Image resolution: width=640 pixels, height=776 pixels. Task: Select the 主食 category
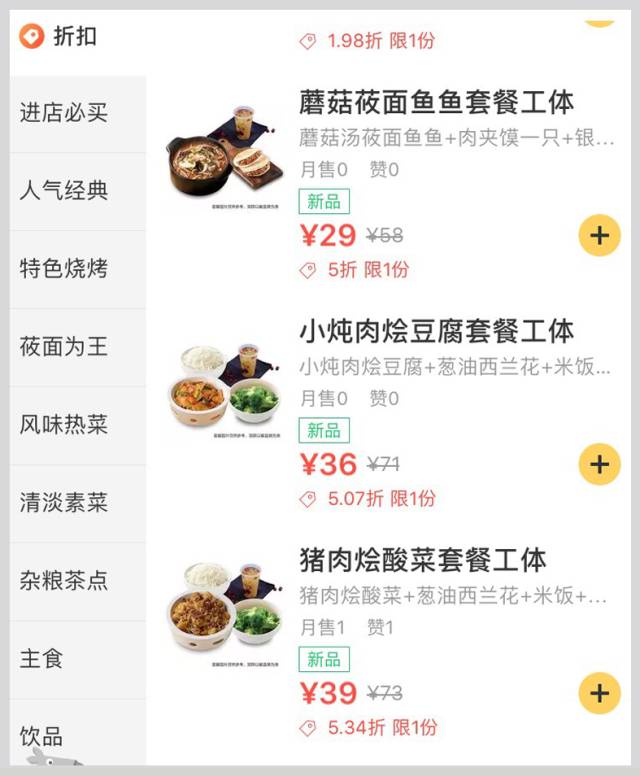point(42,658)
